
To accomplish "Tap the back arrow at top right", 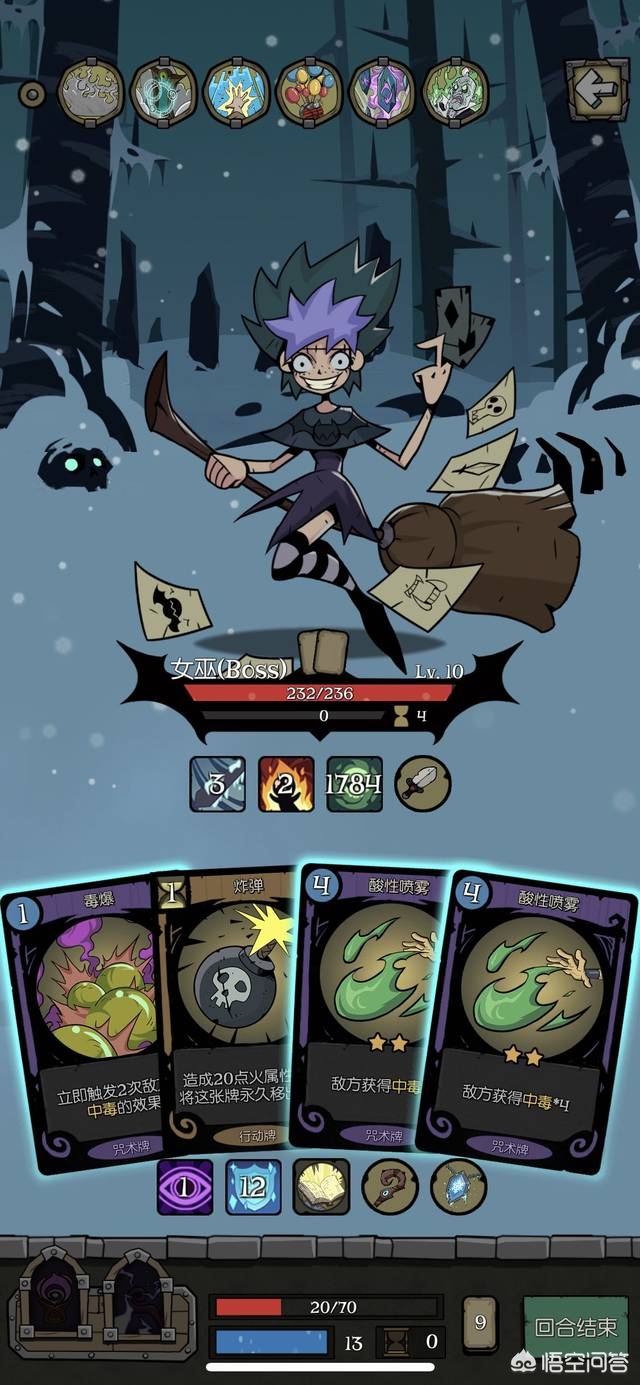I will point(597,90).
